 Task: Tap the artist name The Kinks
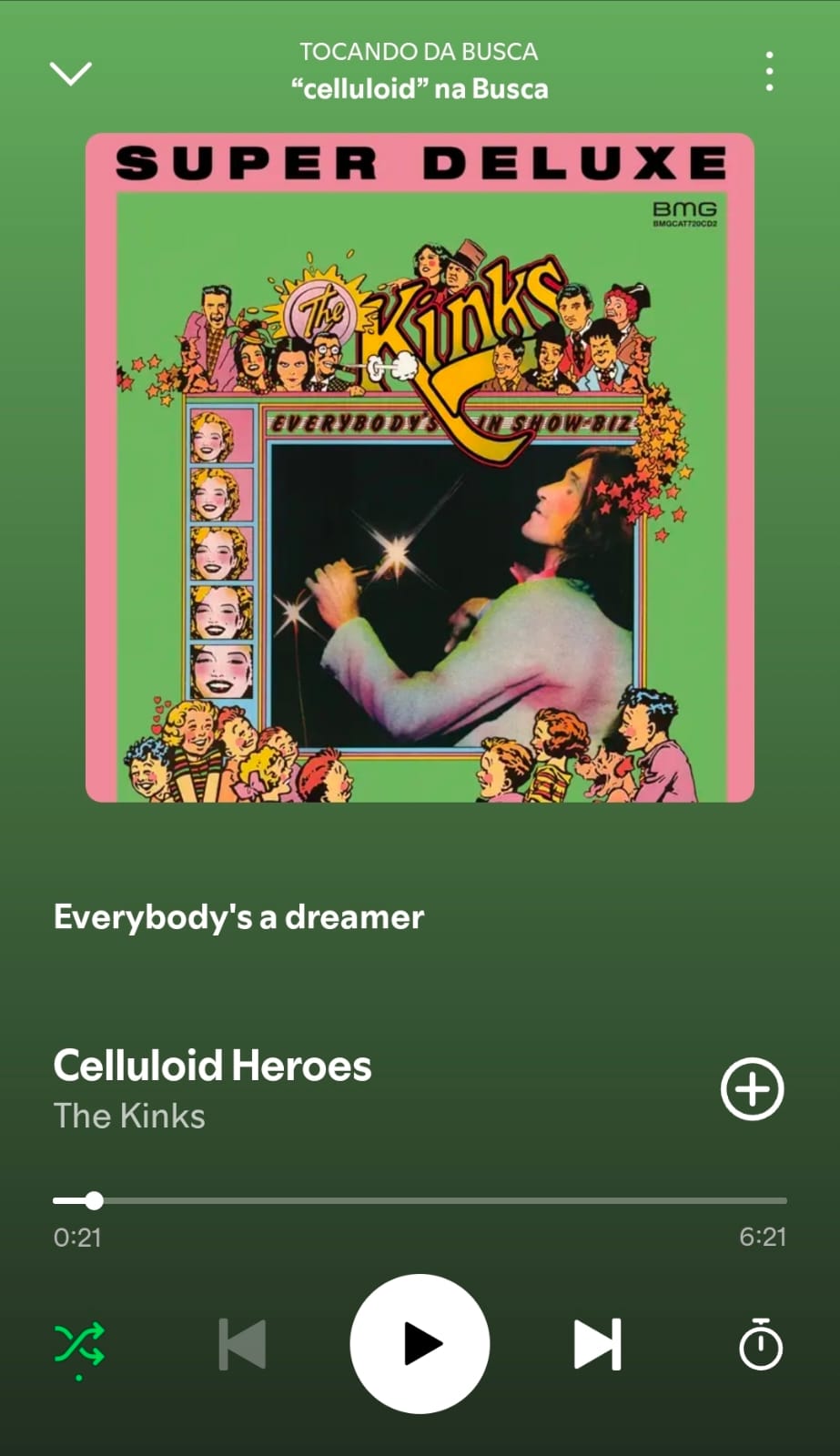[x=128, y=1116]
